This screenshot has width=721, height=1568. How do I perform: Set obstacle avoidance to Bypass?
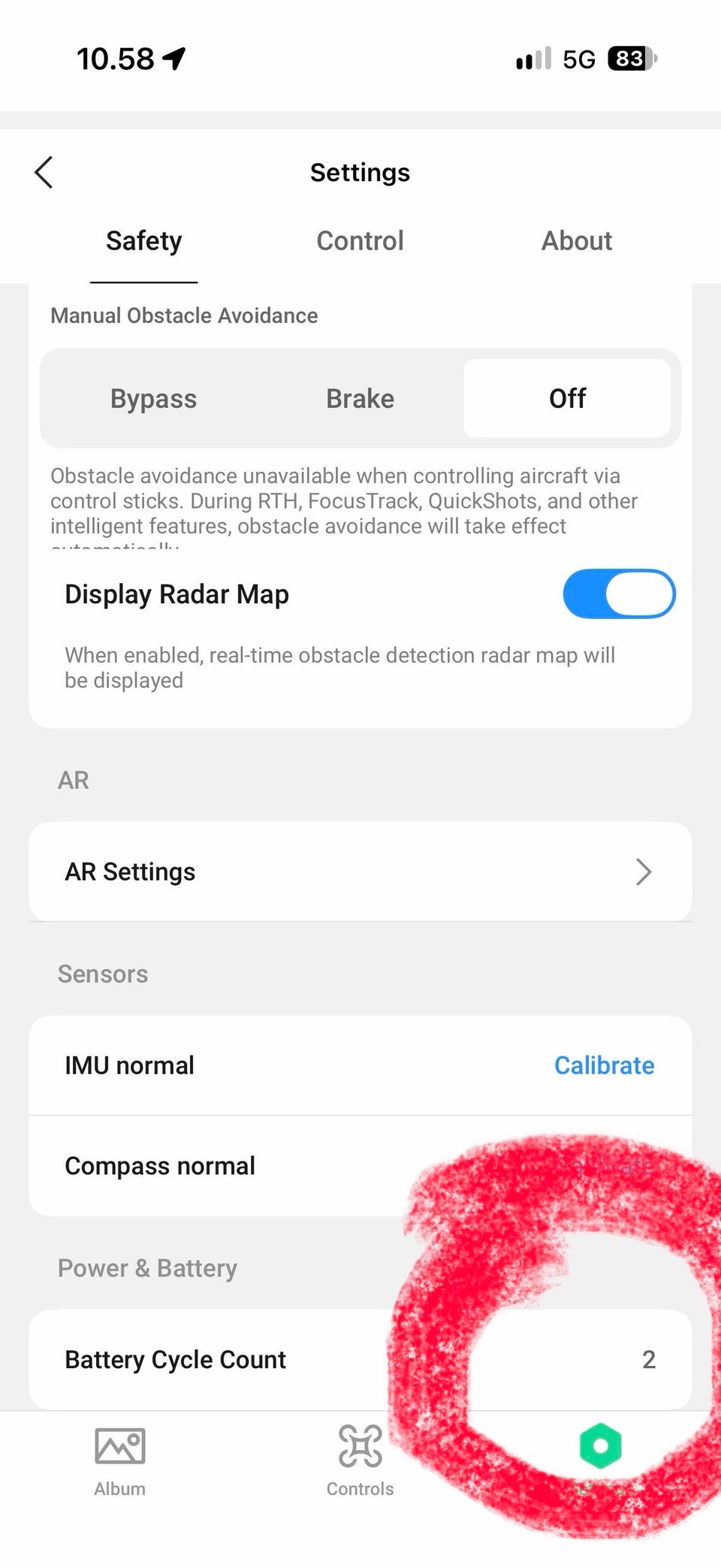[x=153, y=398]
